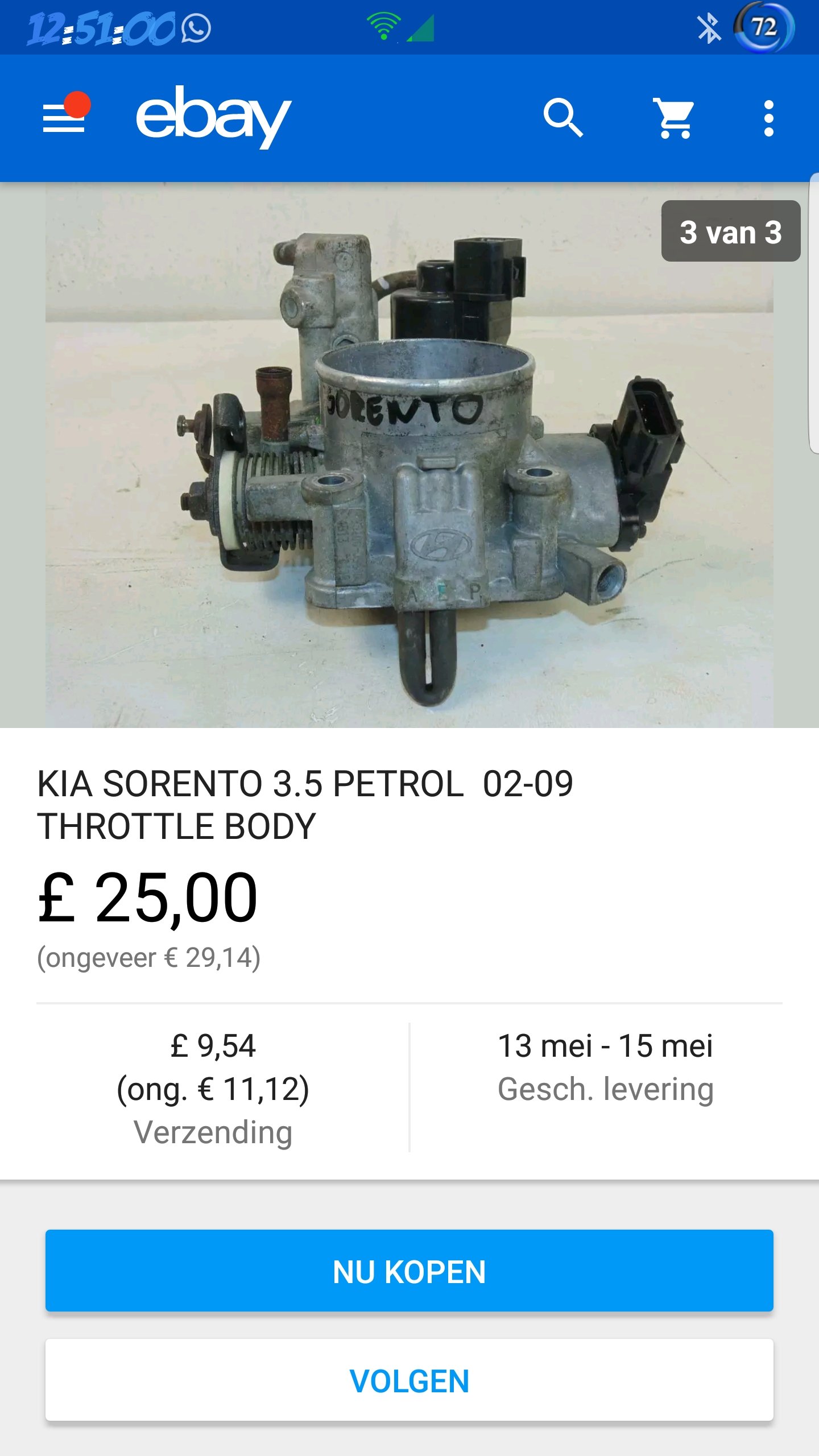View the throttle body photo full screen
The height and width of the screenshot is (1456, 819).
409,455
